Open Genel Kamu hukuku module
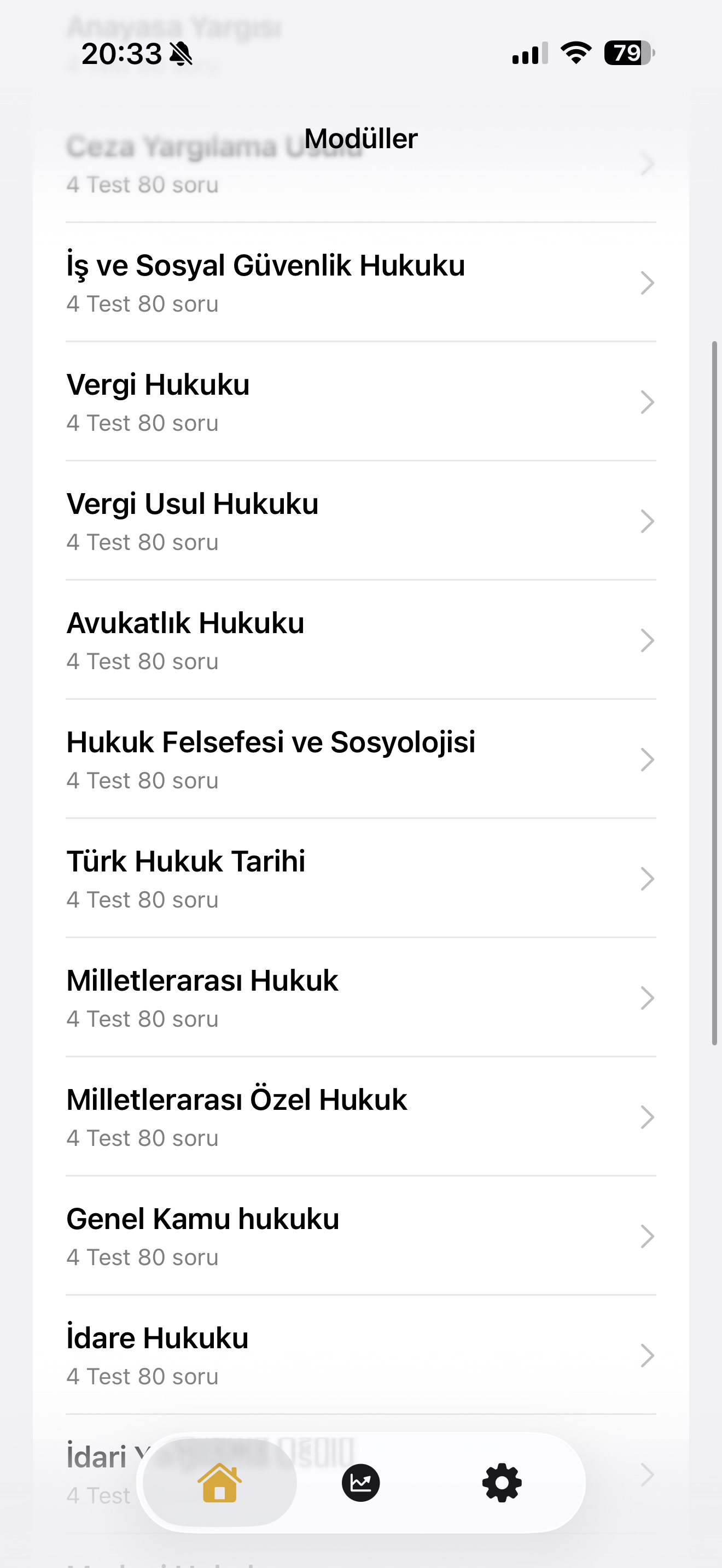 click(360, 1237)
